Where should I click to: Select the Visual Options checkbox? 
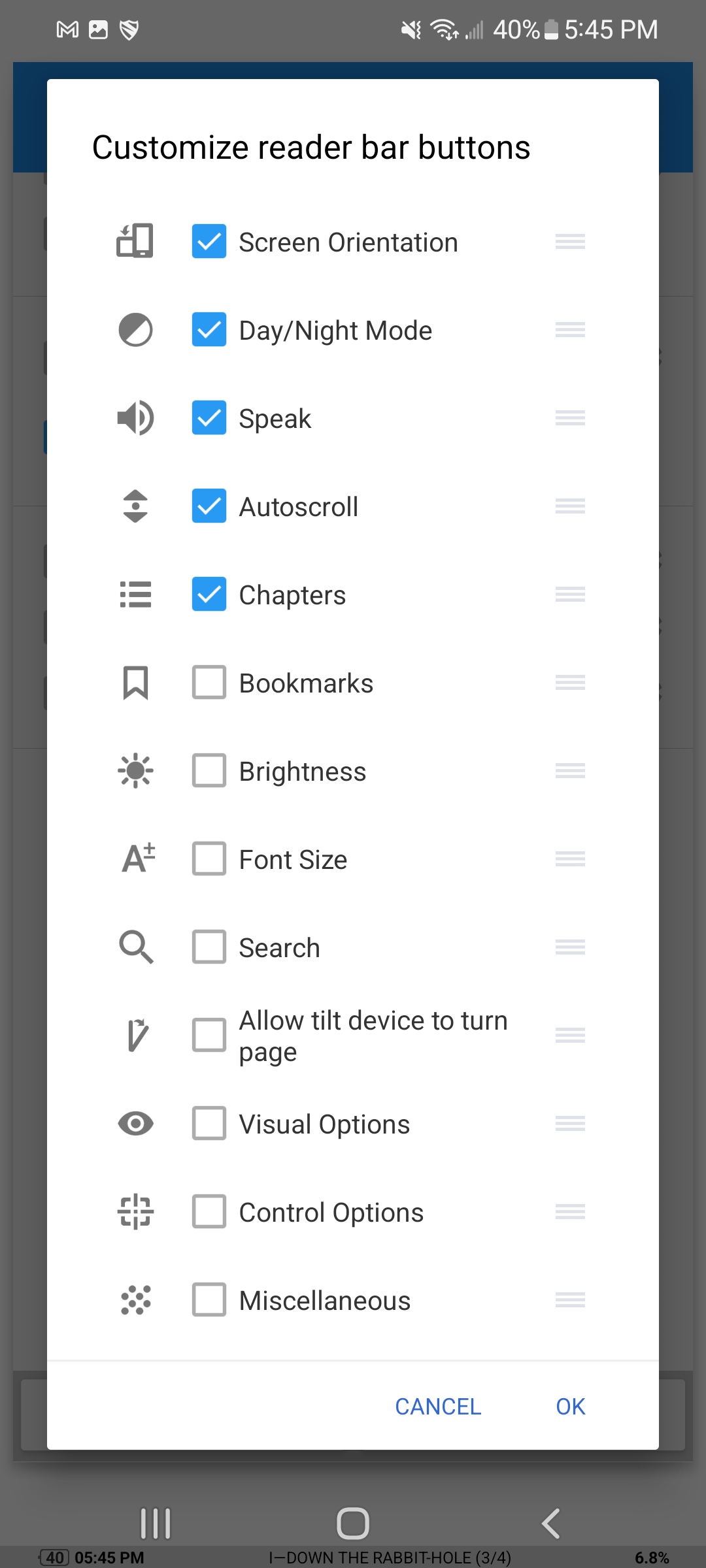pyautogui.click(x=209, y=1124)
